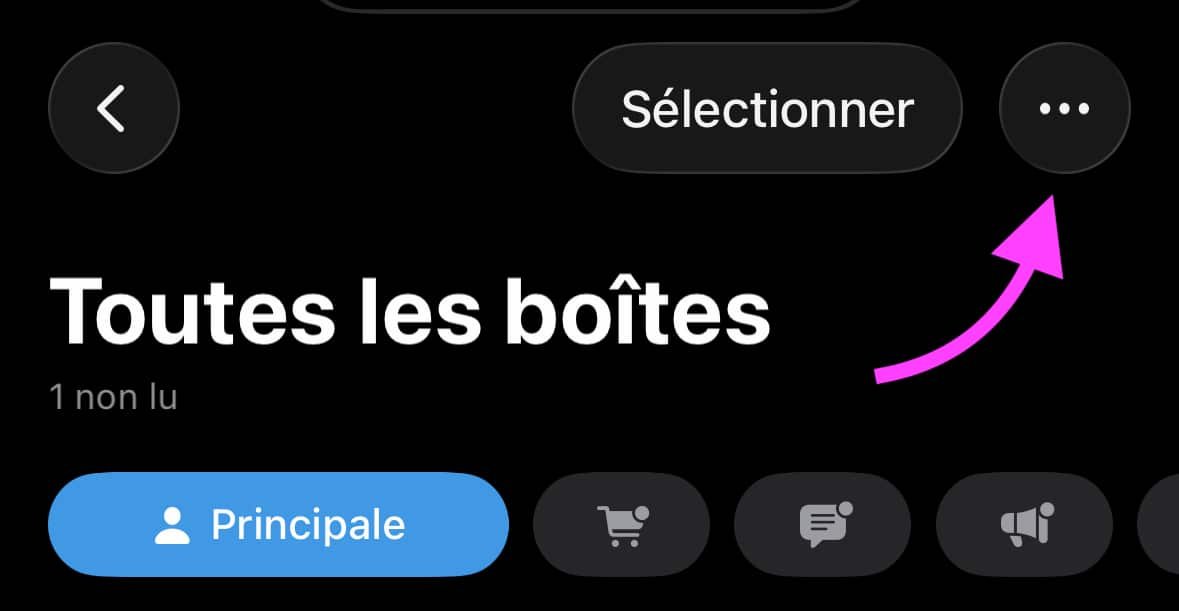View the megaphone promotions category
The width and height of the screenshot is (1179, 611).
pos(1024,524)
